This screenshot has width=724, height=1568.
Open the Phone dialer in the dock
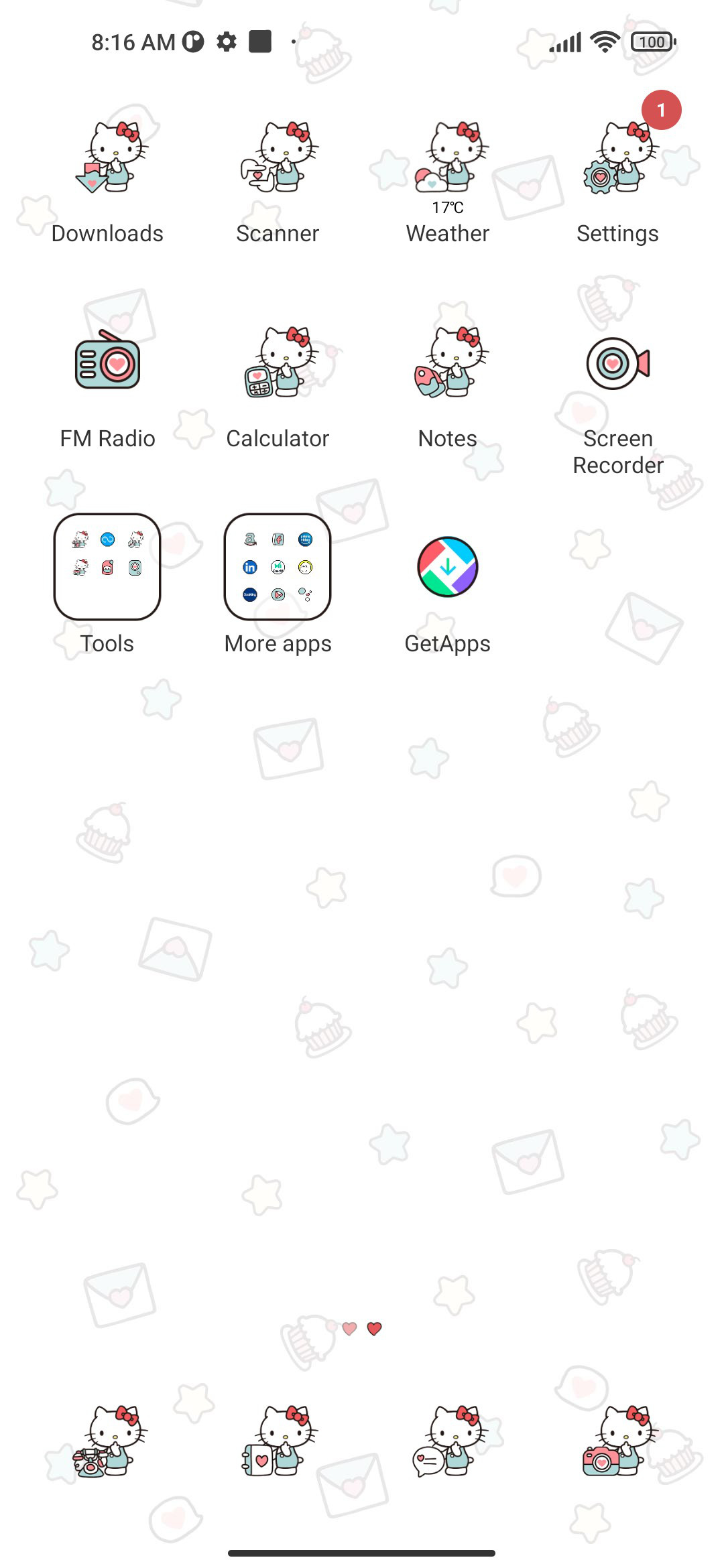(108, 1441)
